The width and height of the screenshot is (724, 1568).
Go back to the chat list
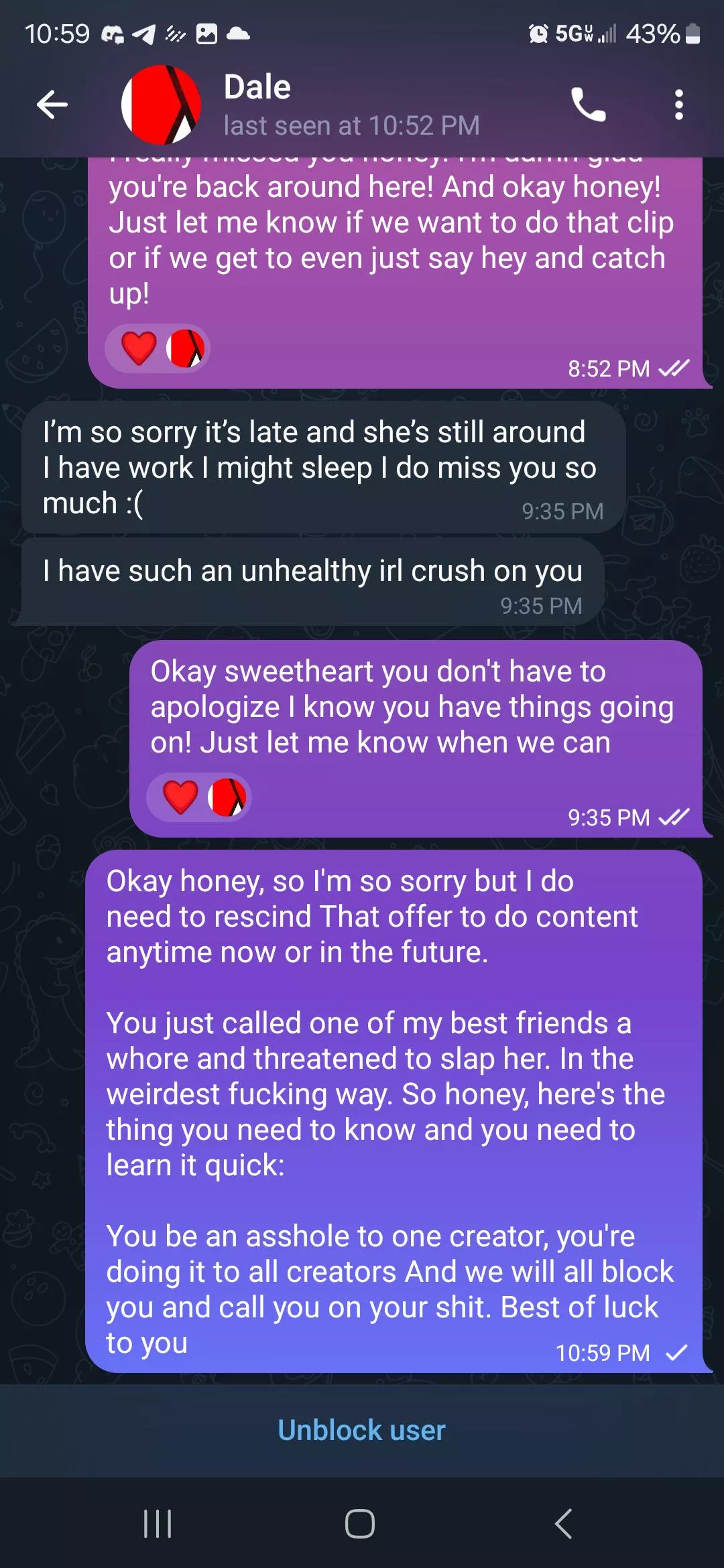(x=52, y=105)
